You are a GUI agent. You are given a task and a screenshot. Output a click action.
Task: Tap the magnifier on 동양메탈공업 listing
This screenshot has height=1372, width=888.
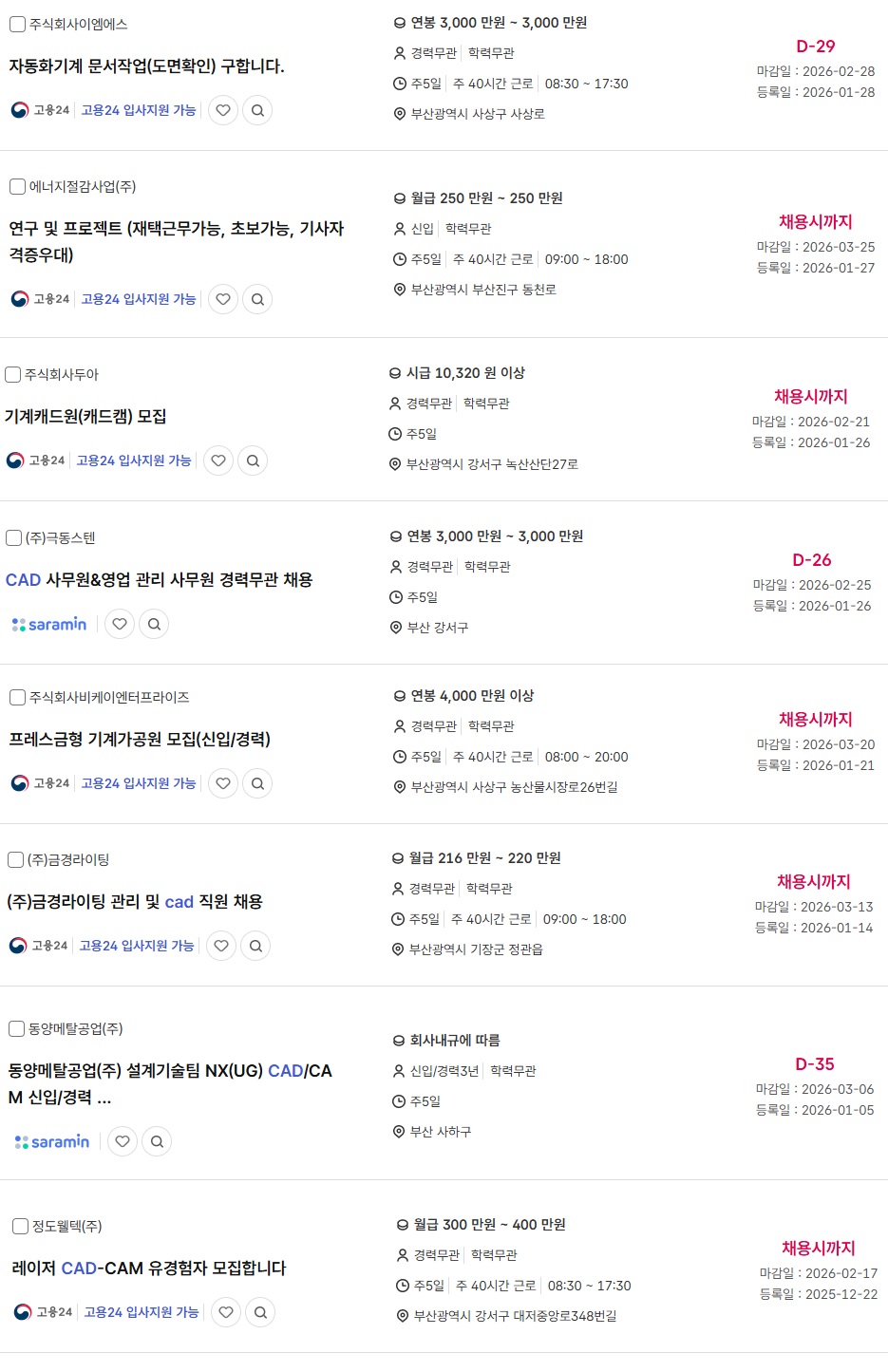pyautogui.click(x=158, y=1141)
